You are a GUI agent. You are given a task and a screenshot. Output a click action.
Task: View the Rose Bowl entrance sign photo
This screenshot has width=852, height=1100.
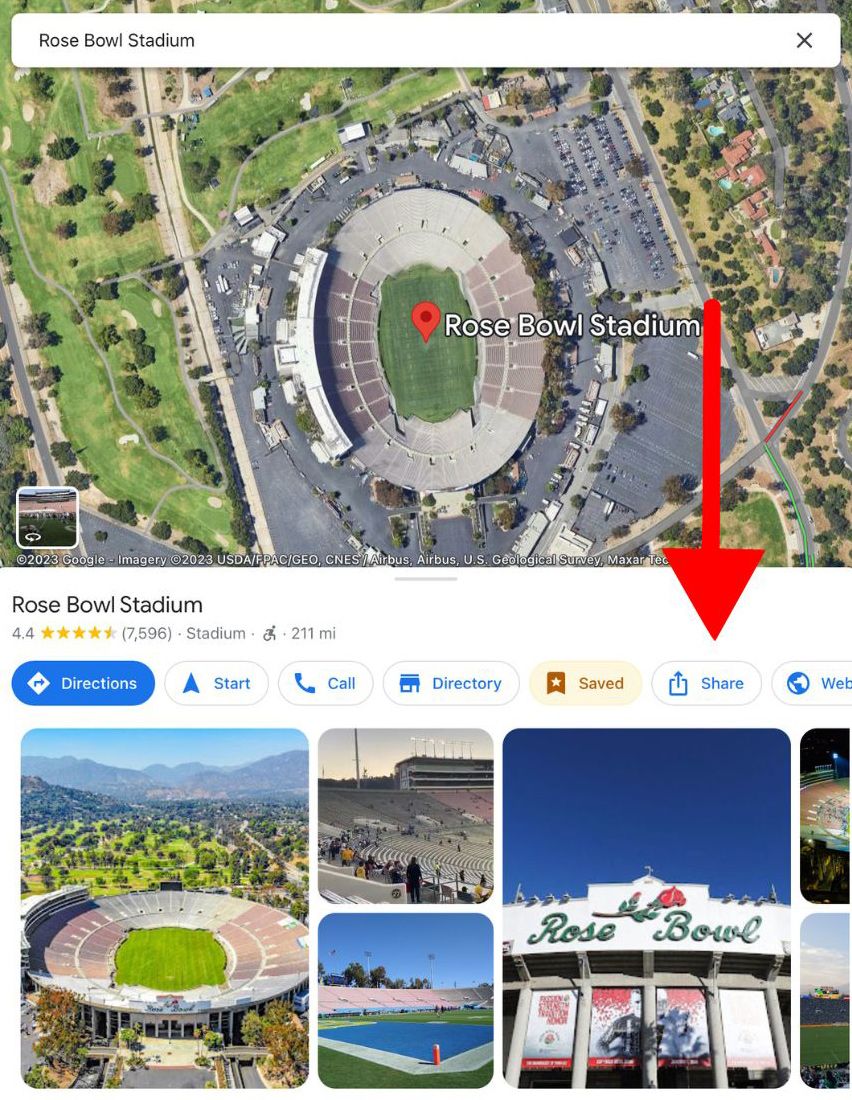pyautogui.click(x=647, y=908)
